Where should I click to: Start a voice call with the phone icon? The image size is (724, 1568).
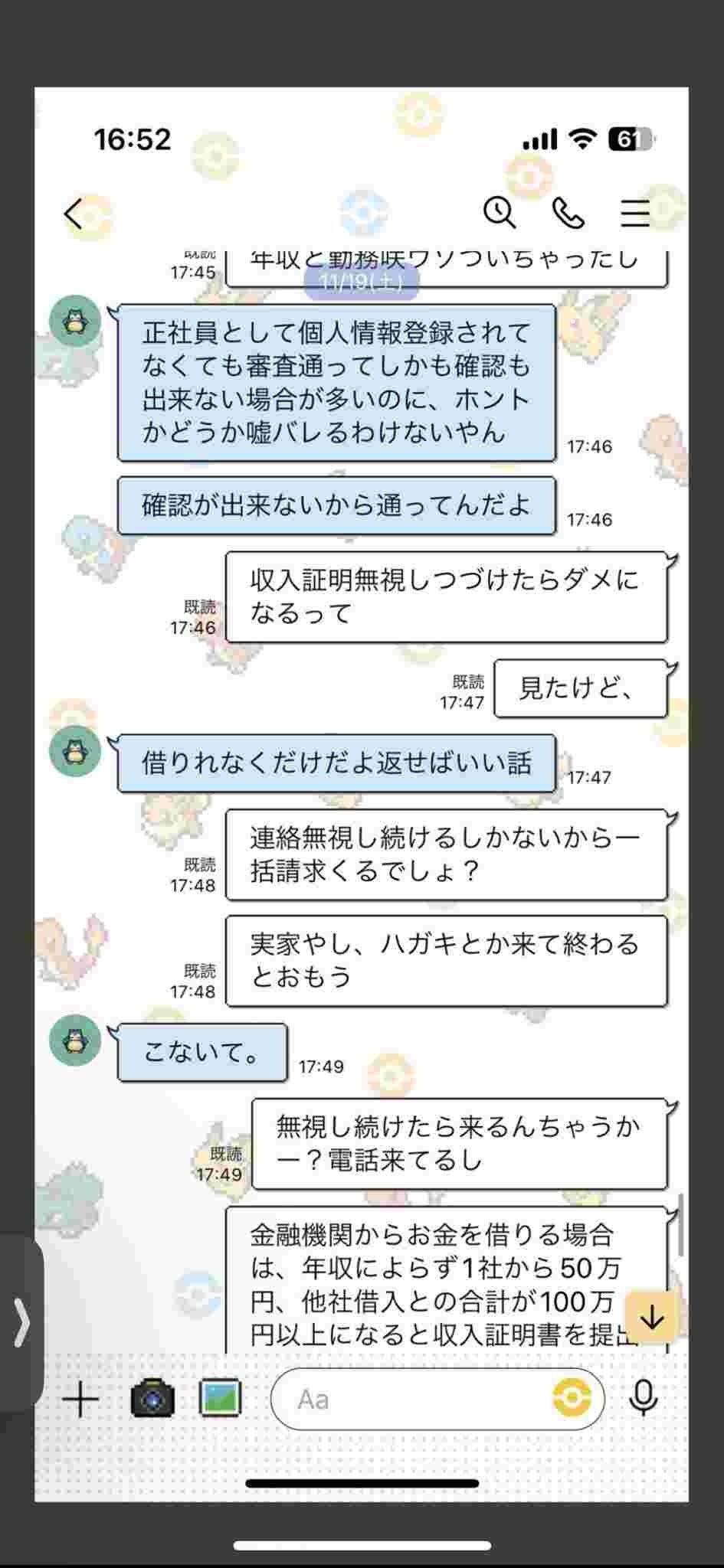pyautogui.click(x=568, y=215)
